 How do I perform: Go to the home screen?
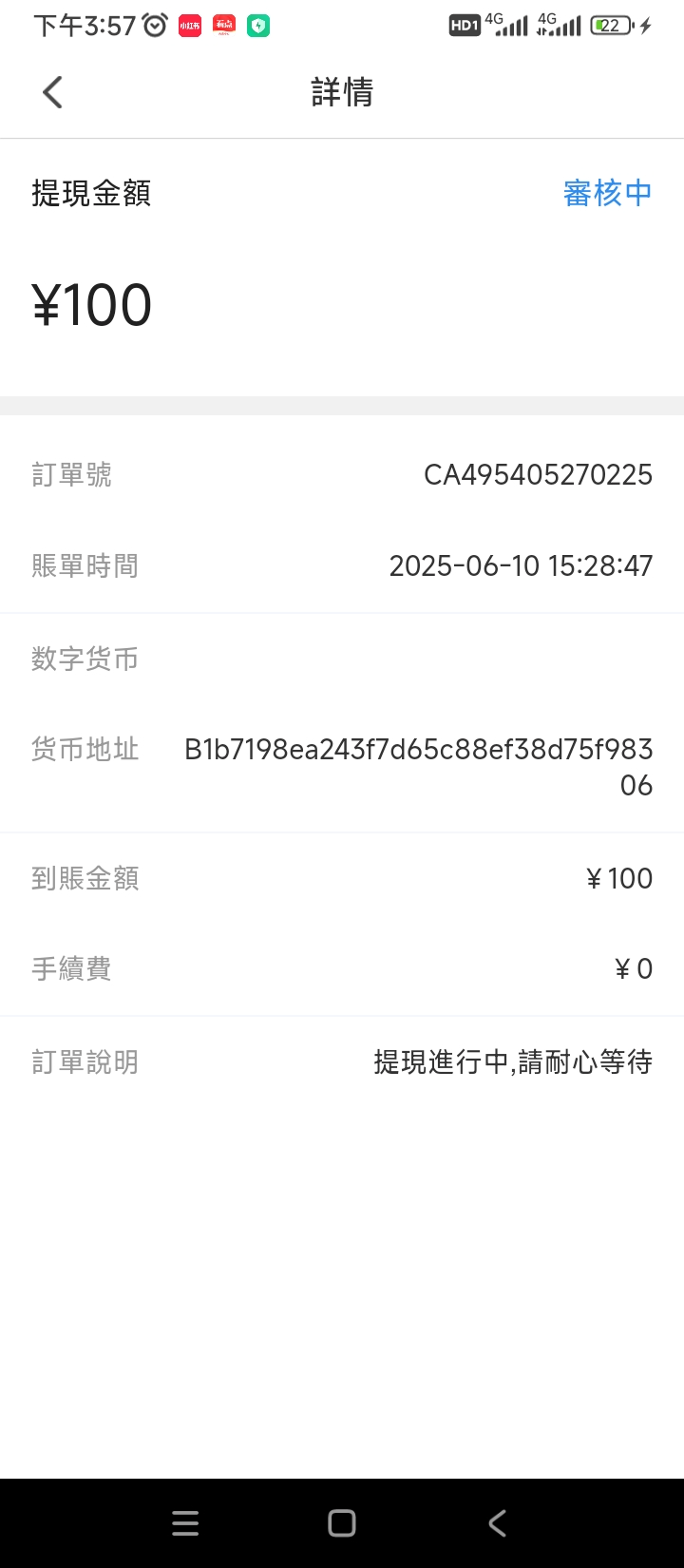pyautogui.click(x=342, y=1523)
